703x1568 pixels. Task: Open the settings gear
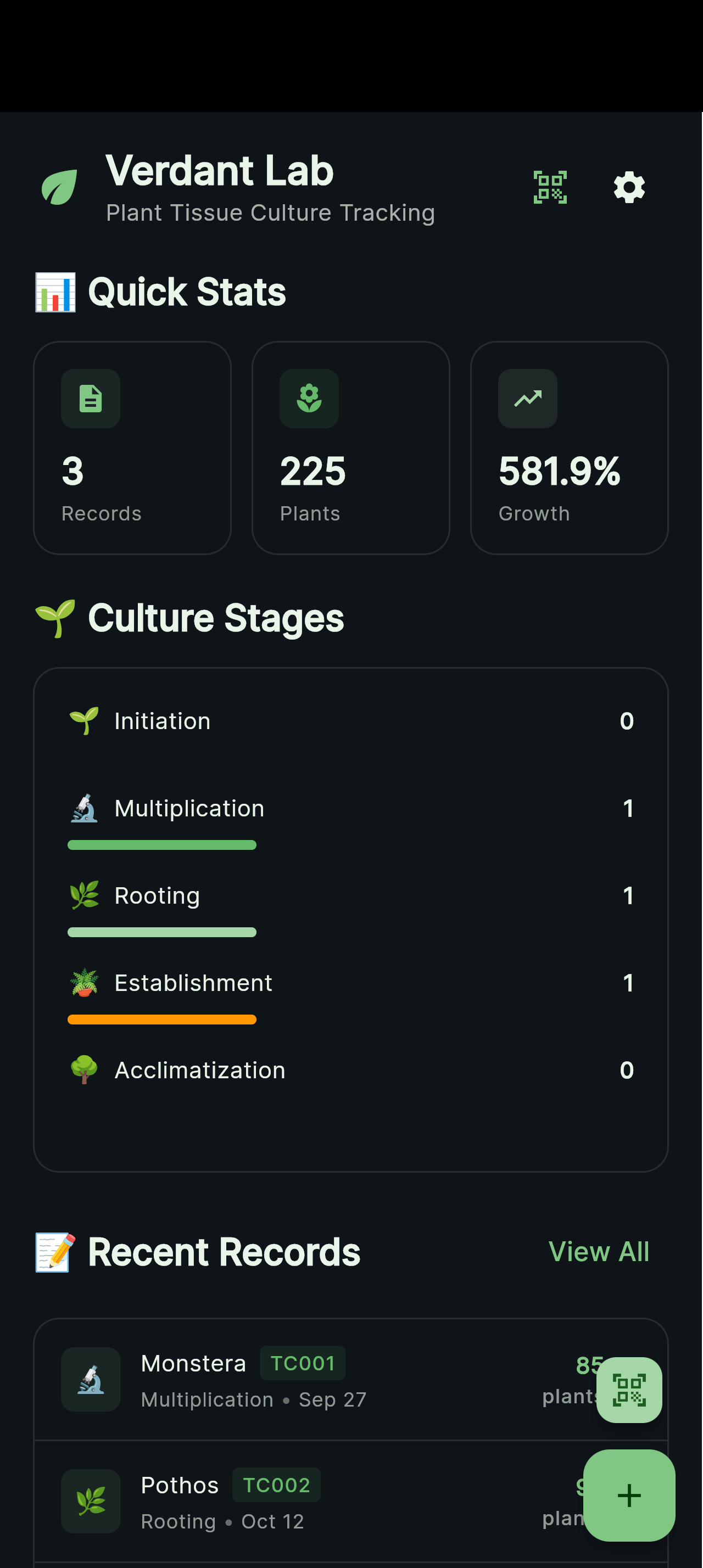[629, 187]
